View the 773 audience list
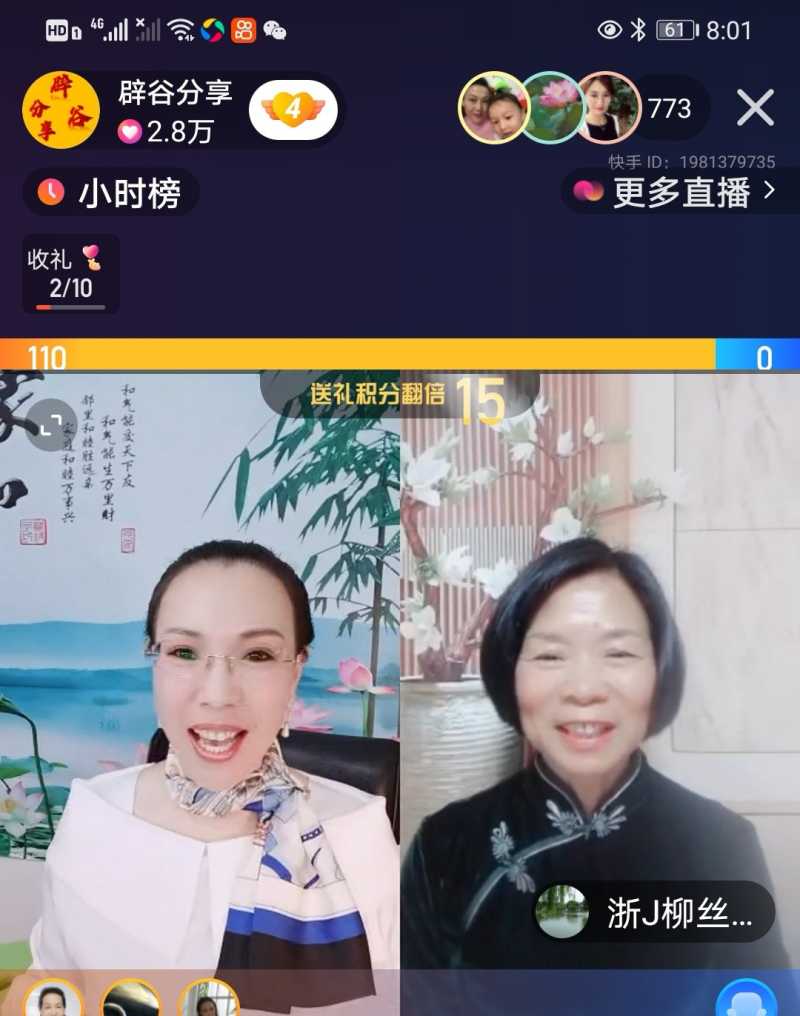The height and width of the screenshot is (1016, 800). coord(669,108)
